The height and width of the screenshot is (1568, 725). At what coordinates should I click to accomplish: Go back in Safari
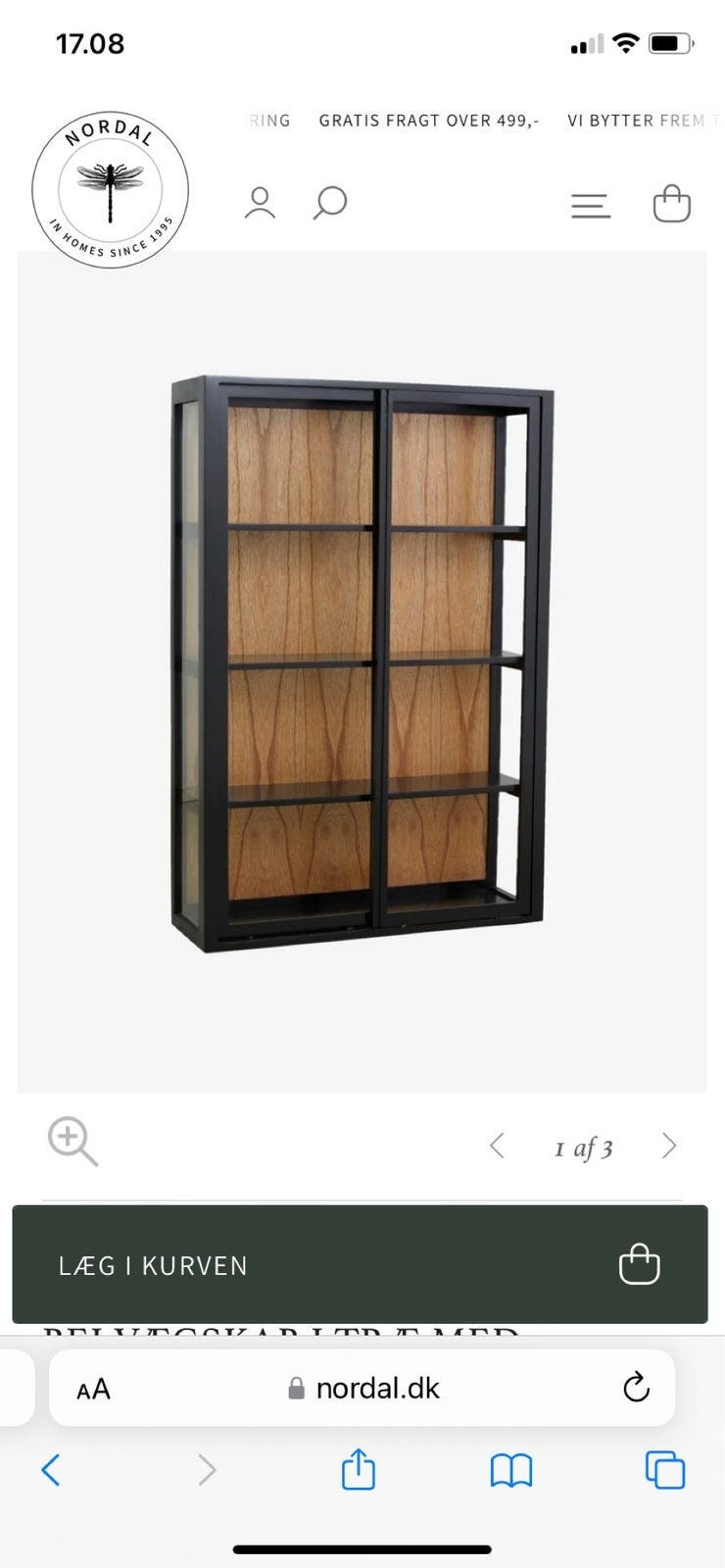[51, 1470]
